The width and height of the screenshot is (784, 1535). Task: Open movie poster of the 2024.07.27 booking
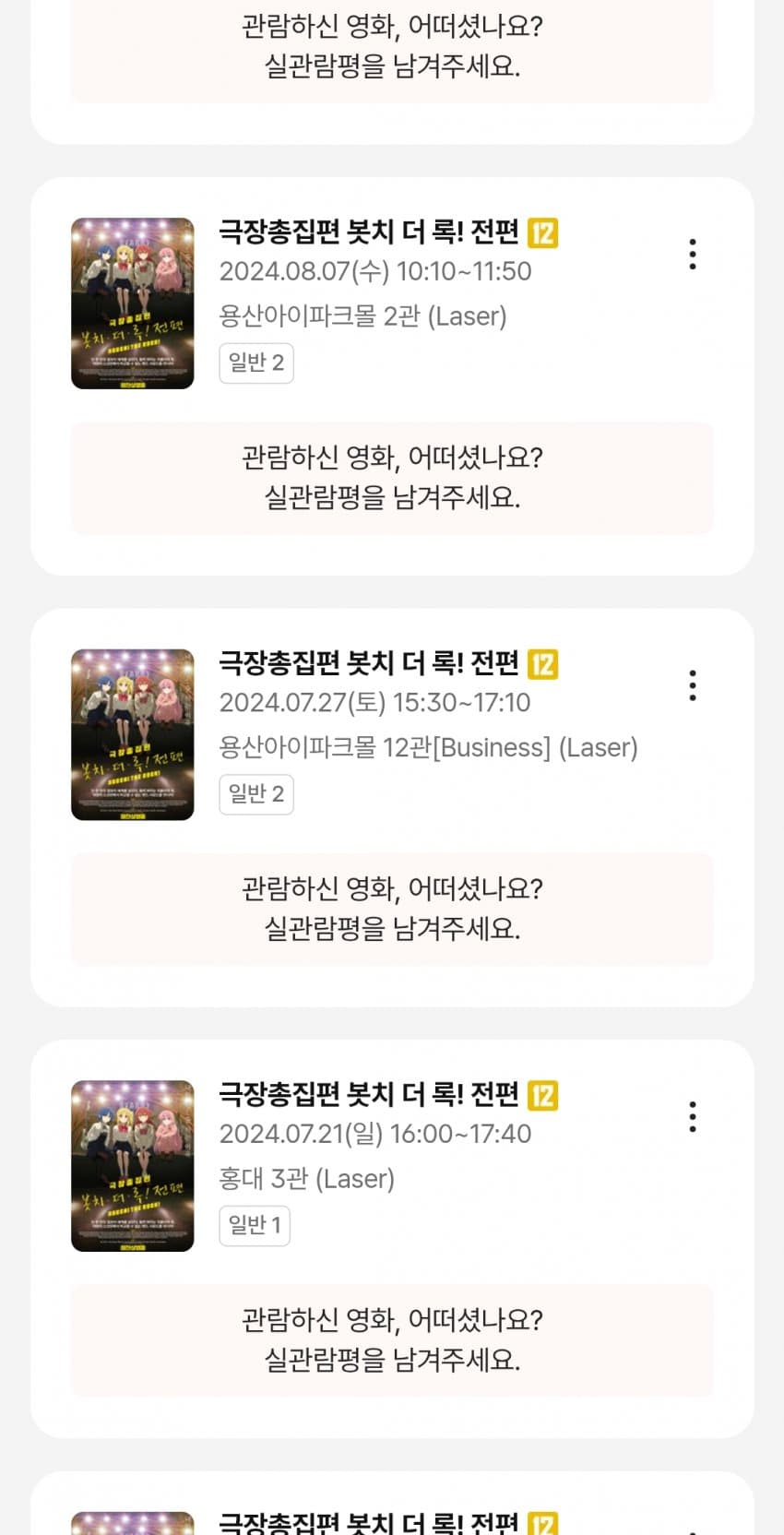(x=133, y=734)
